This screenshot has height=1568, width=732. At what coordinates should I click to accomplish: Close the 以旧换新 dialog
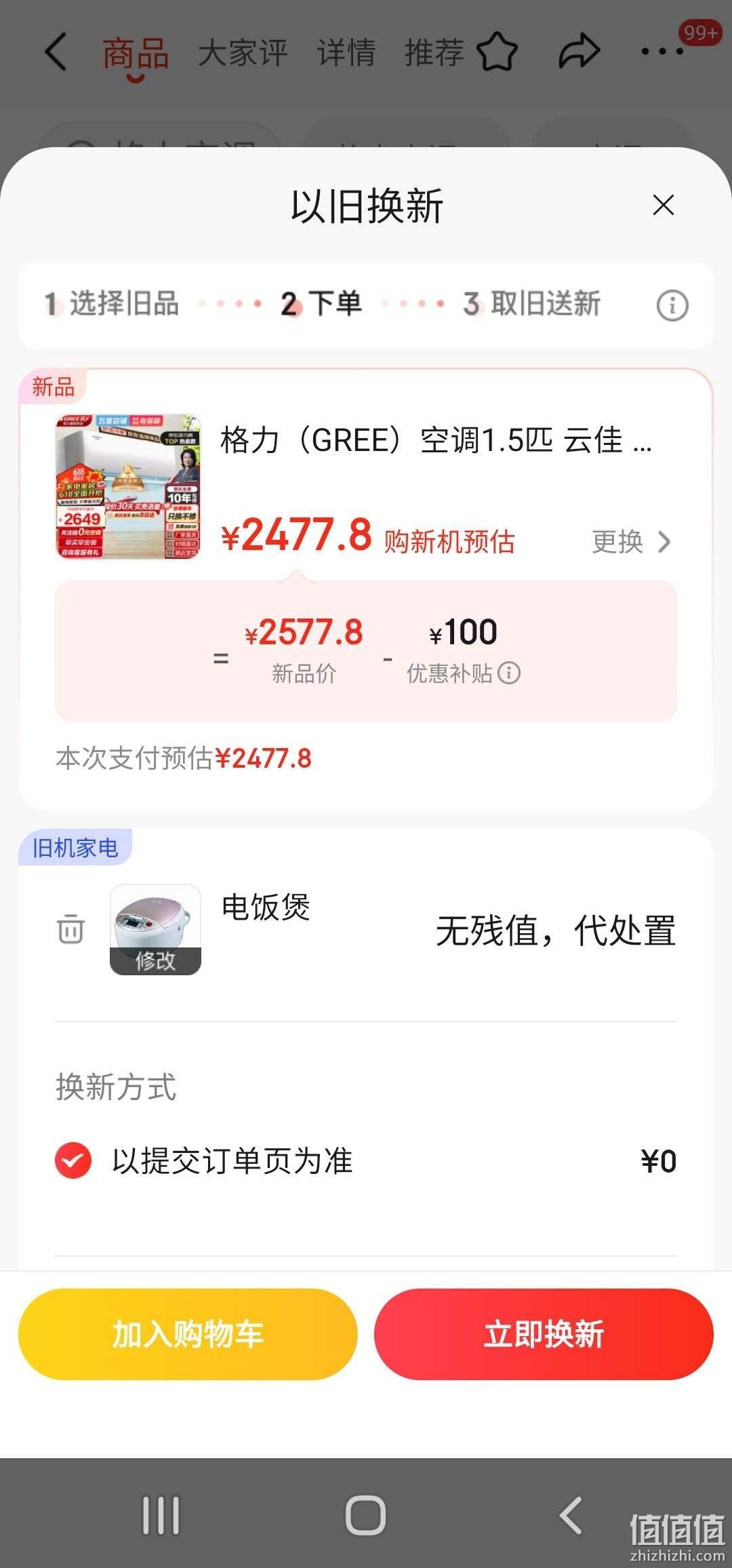tap(663, 205)
